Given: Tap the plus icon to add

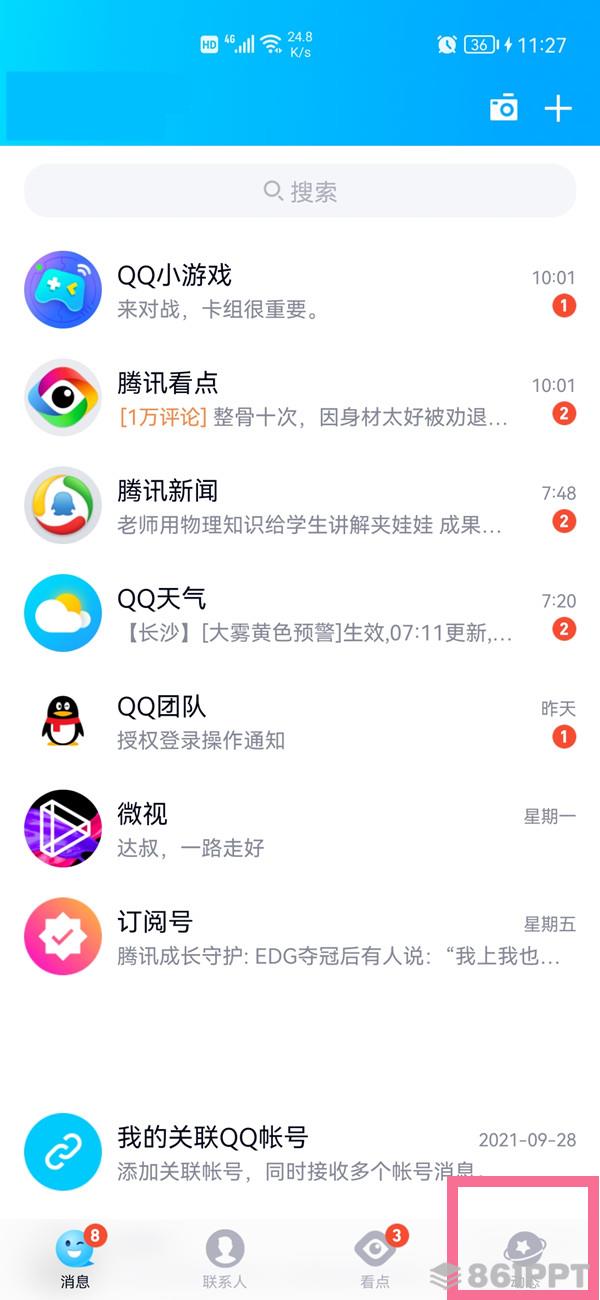Looking at the screenshot, I should point(558,108).
